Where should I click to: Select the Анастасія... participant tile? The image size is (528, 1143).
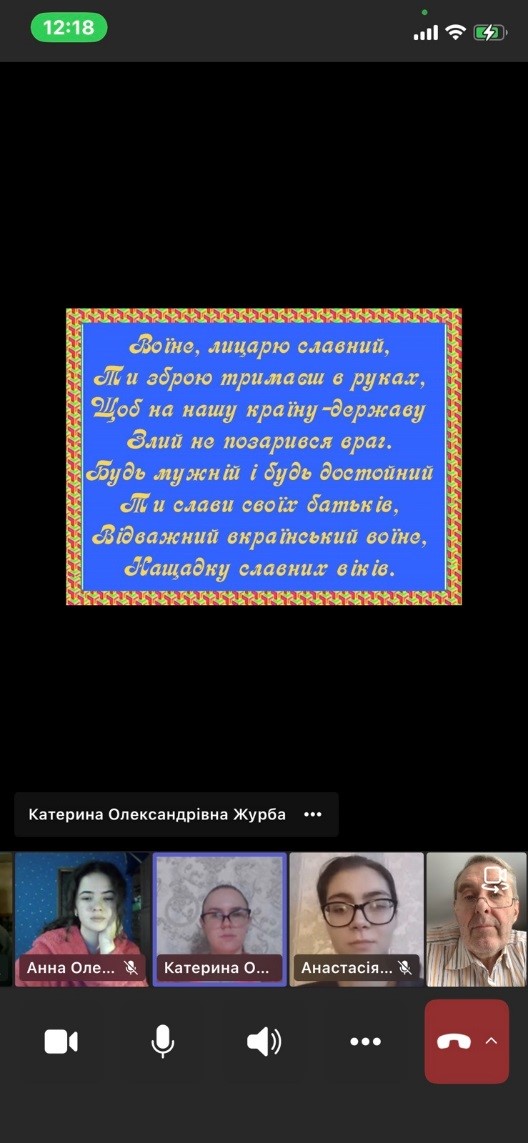click(357, 918)
